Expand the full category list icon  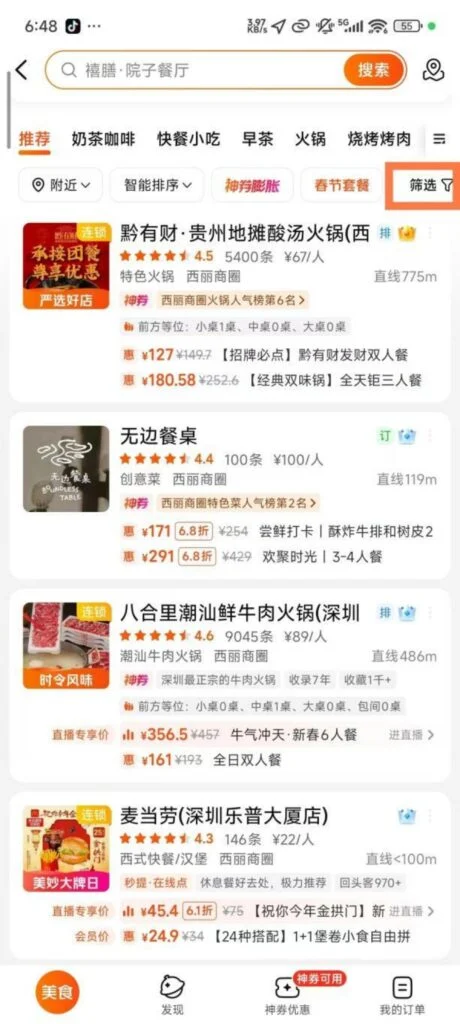(440, 139)
